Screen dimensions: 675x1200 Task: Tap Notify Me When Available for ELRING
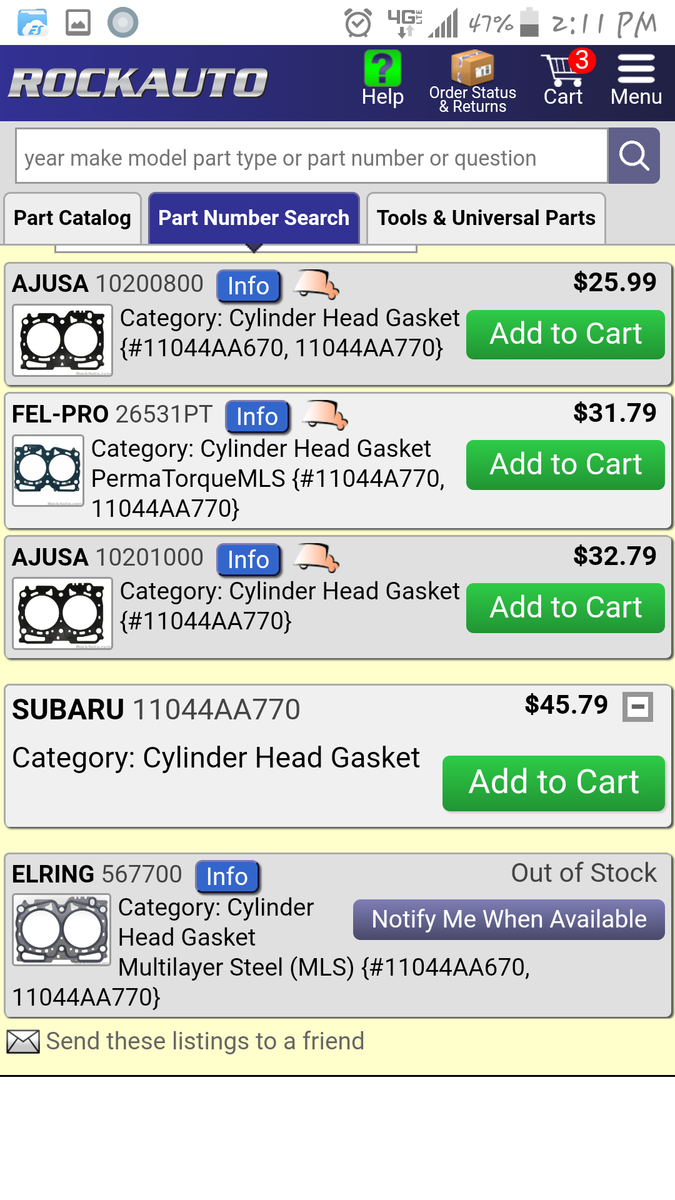(509, 919)
